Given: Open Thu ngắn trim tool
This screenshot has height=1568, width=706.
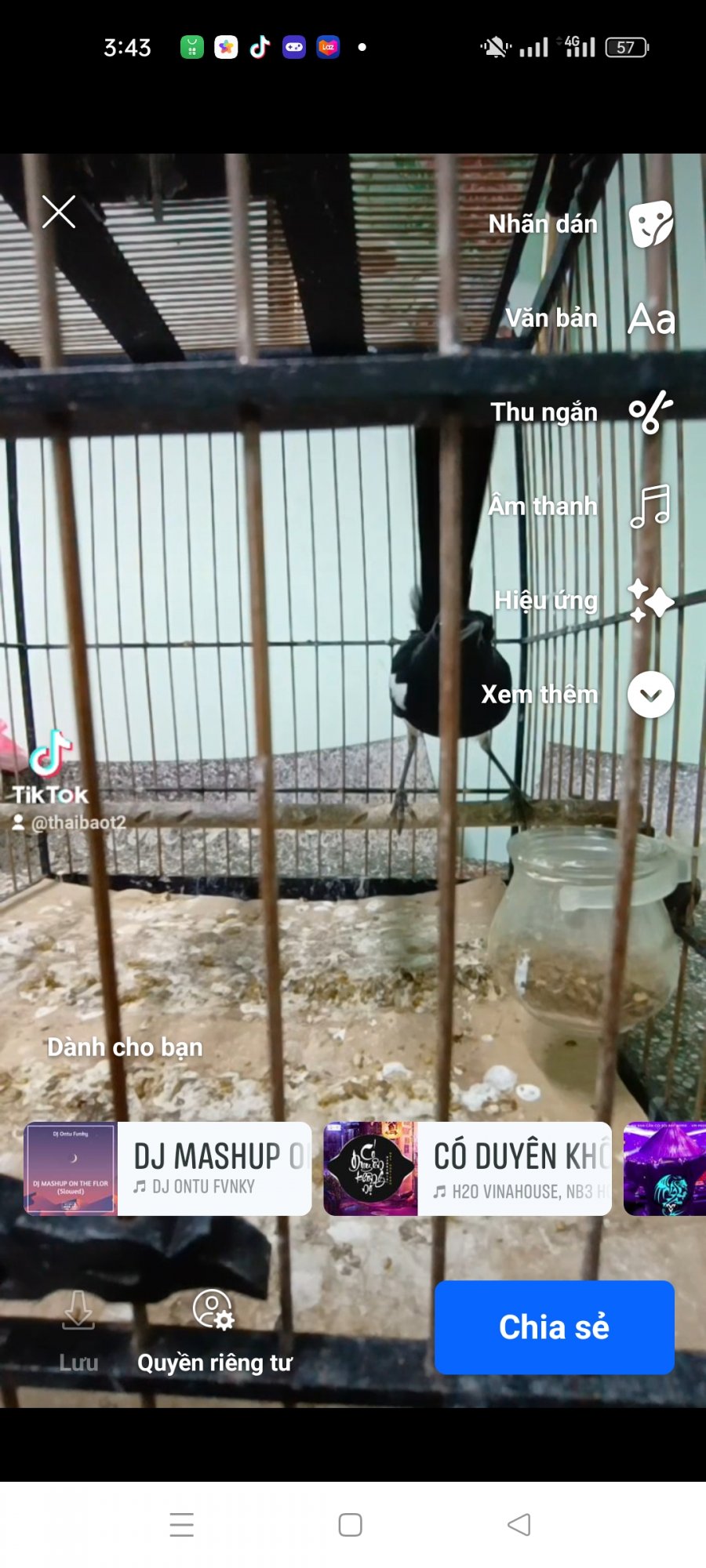Looking at the screenshot, I should click(650, 412).
